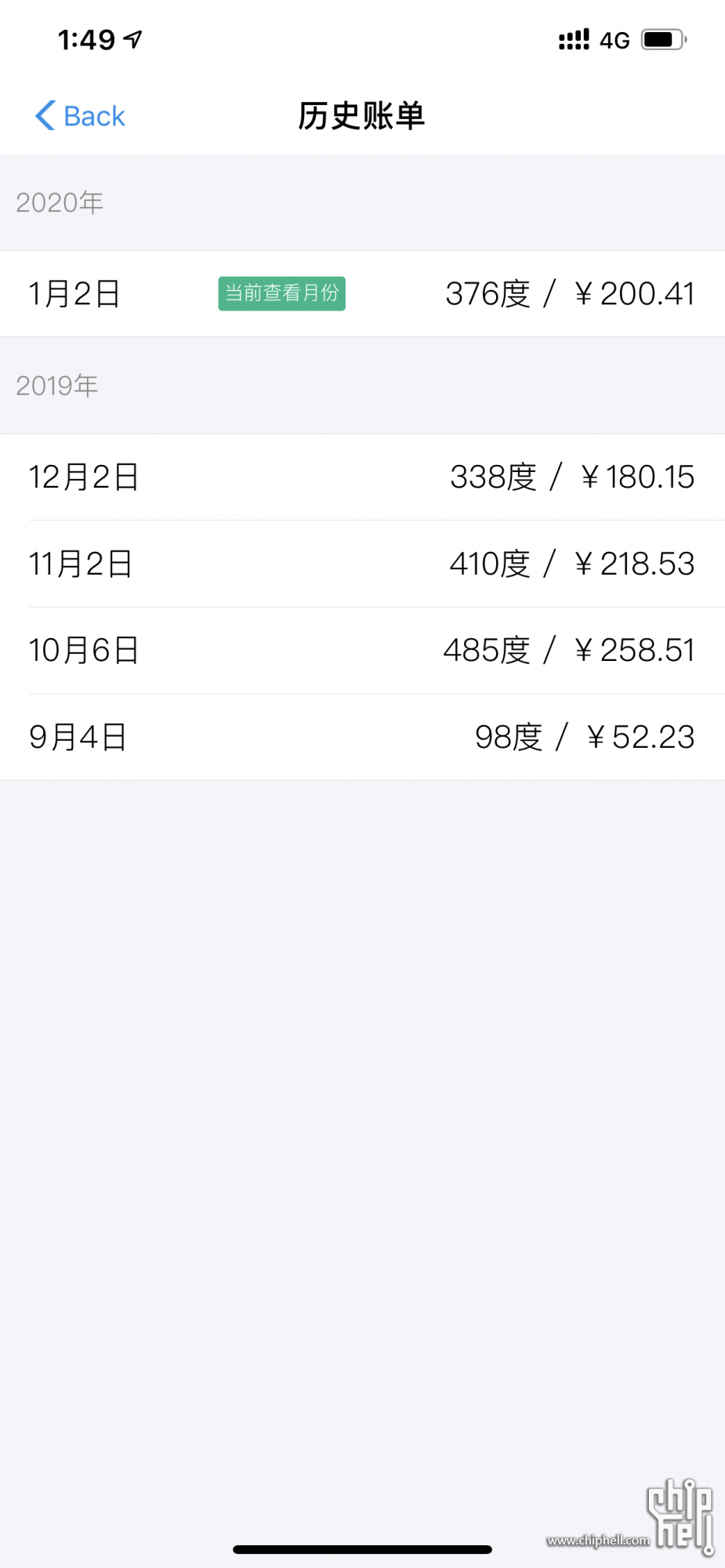725x1568 pixels.
Task: Go back using the Back button
Action: click(80, 116)
